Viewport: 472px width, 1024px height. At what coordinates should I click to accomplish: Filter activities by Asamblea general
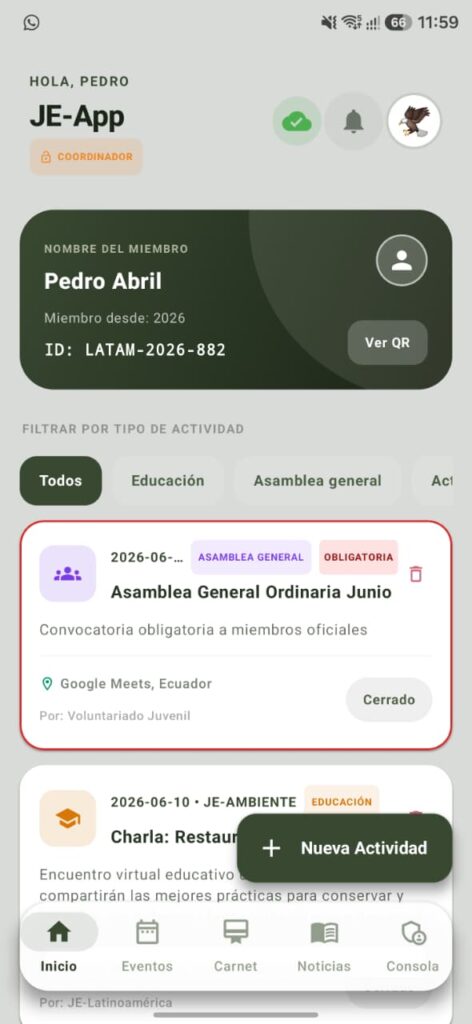point(317,481)
